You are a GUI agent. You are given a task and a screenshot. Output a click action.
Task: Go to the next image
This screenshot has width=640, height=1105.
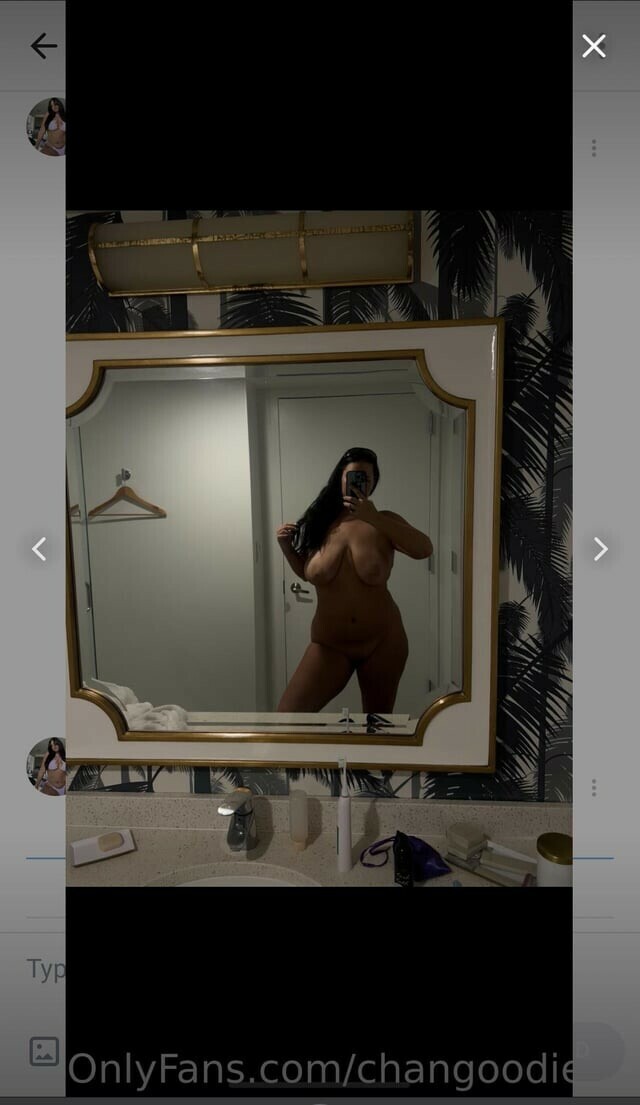(x=600, y=549)
